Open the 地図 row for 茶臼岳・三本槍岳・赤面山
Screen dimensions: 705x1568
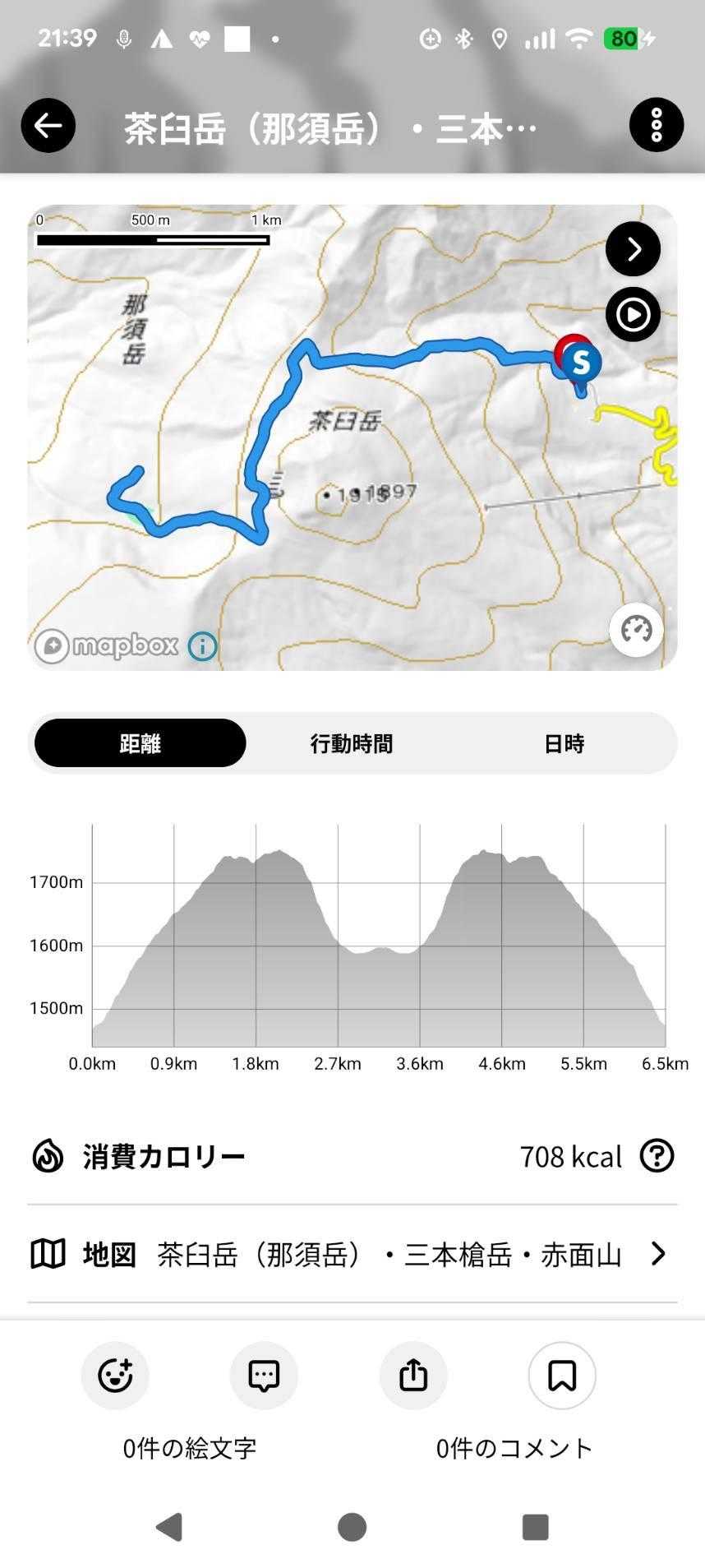(352, 1255)
